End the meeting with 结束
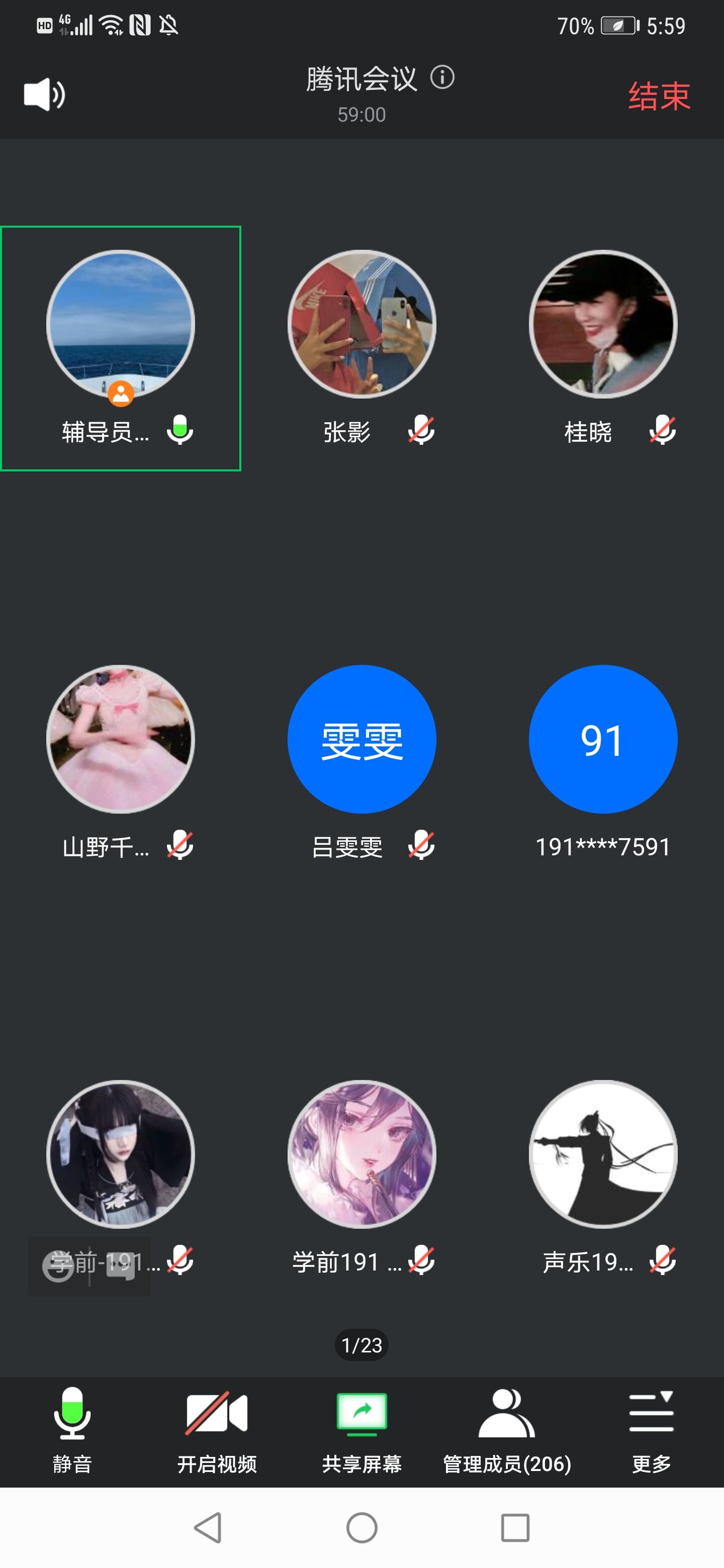 pyautogui.click(x=659, y=96)
